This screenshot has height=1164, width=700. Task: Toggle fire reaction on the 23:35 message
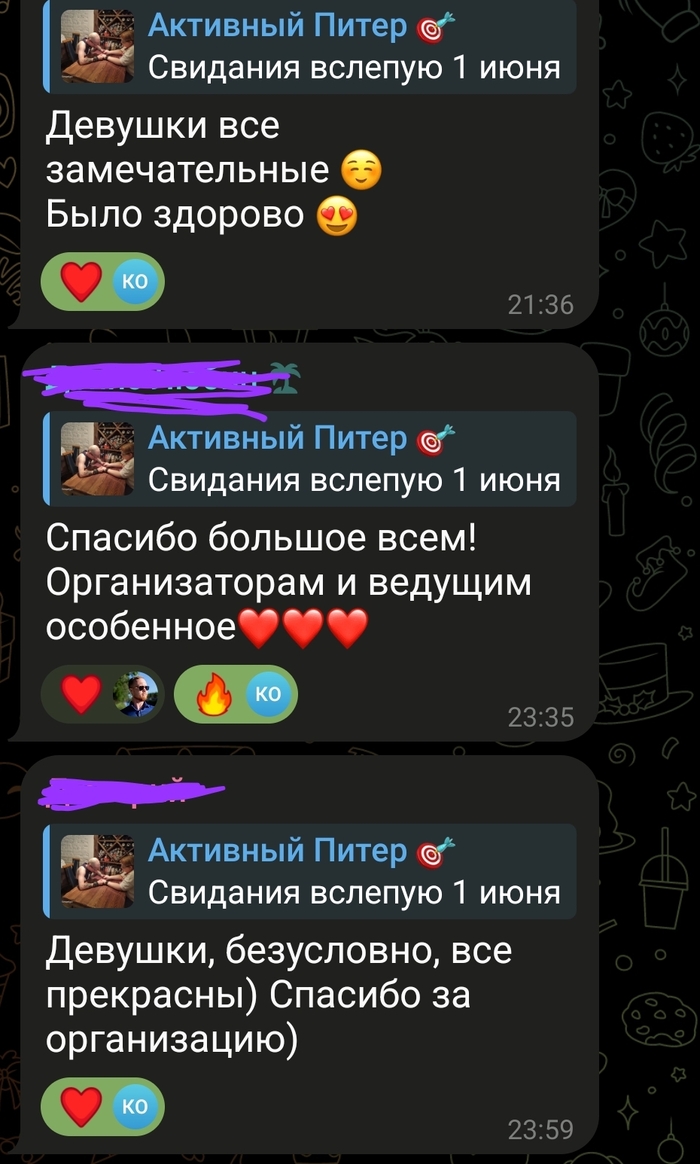pyautogui.click(x=235, y=693)
